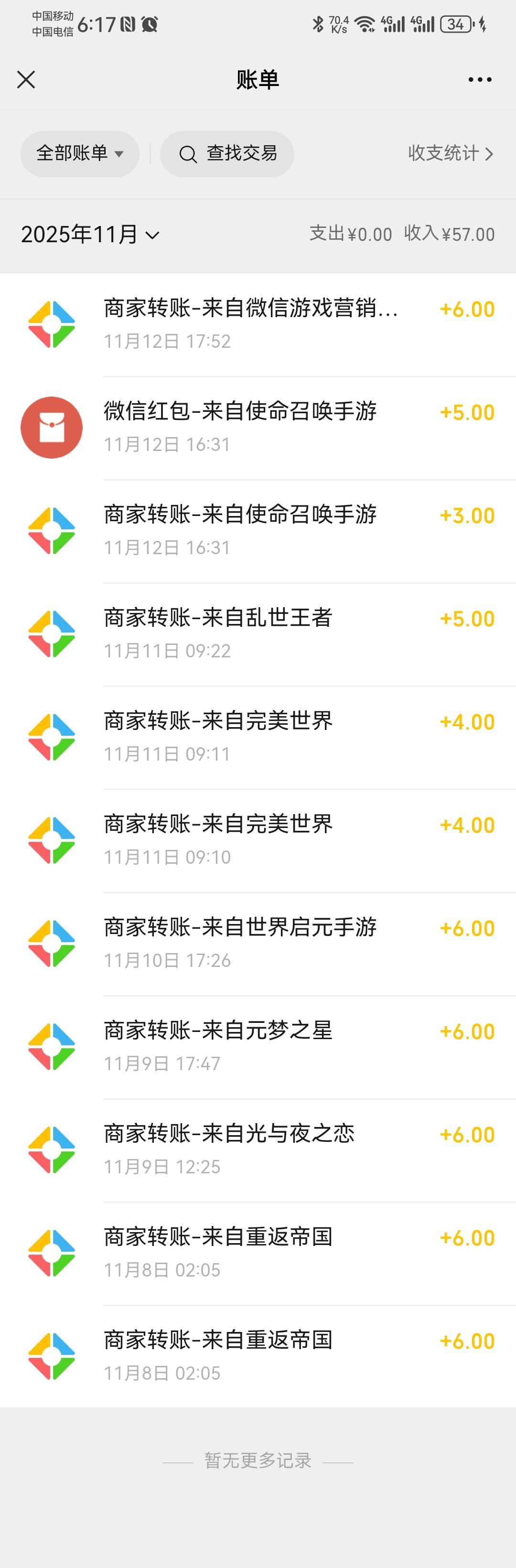Viewport: 516px width, 1568px height.
Task: Close the 账单 page
Action: click(26, 79)
